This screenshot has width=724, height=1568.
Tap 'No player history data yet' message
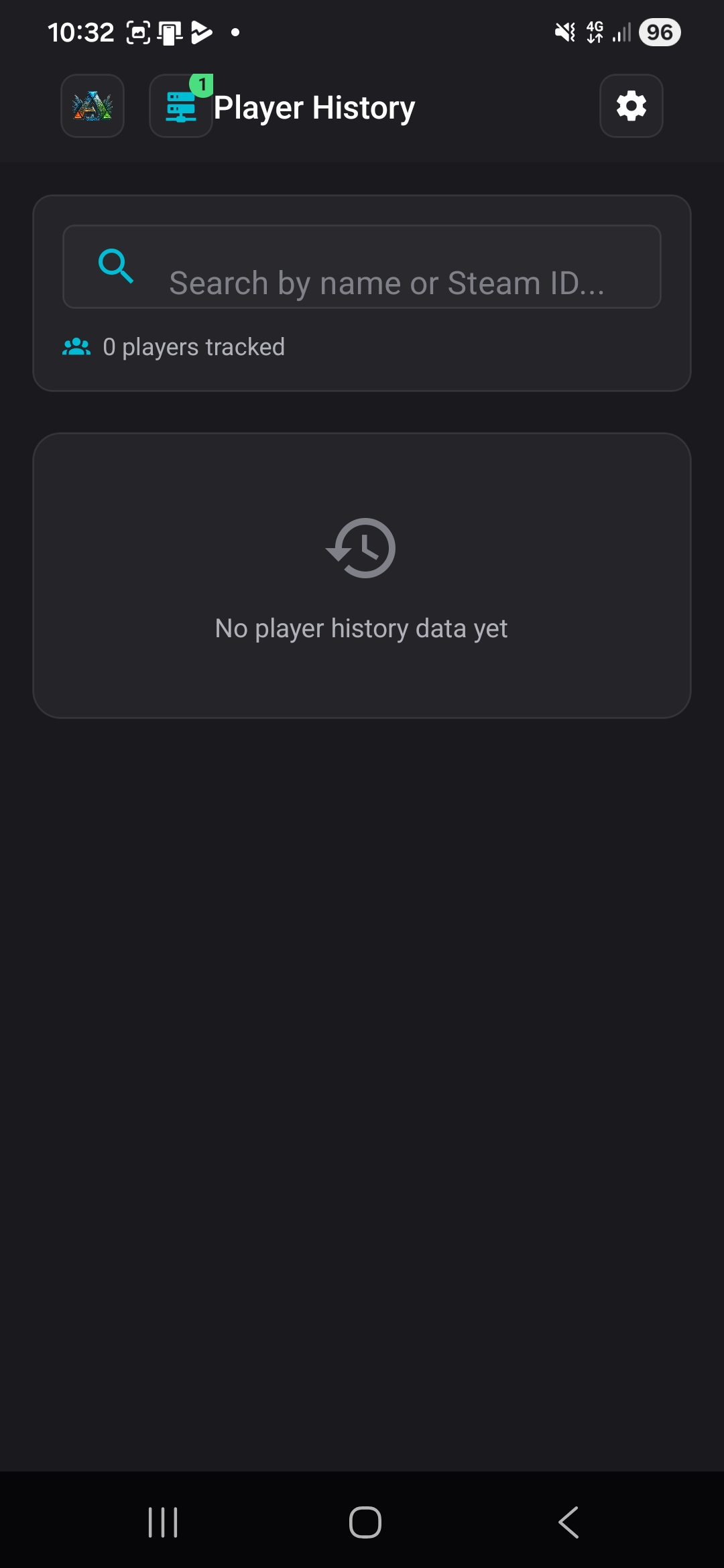(362, 628)
